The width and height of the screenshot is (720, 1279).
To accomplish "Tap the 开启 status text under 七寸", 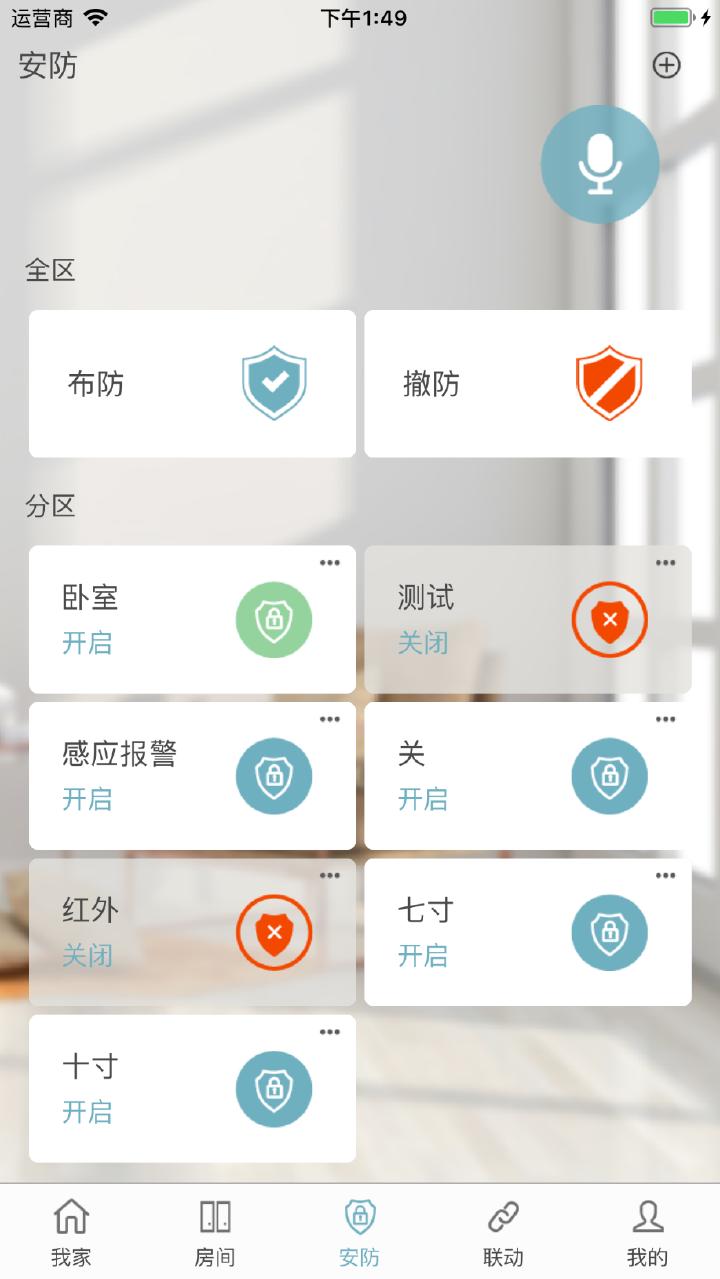I will point(423,955).
